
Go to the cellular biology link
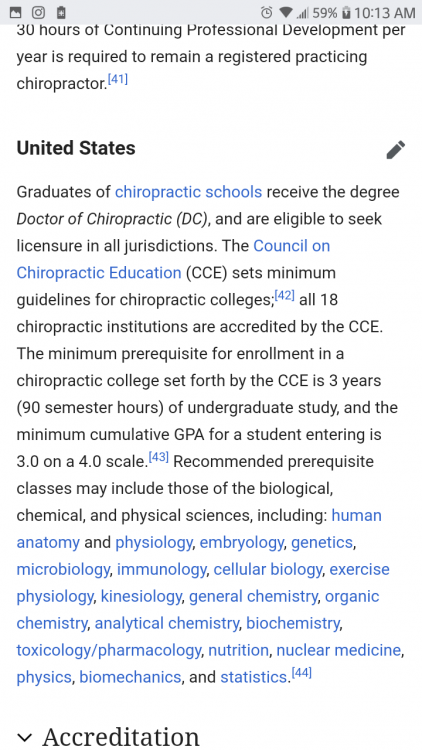[267, 570]
